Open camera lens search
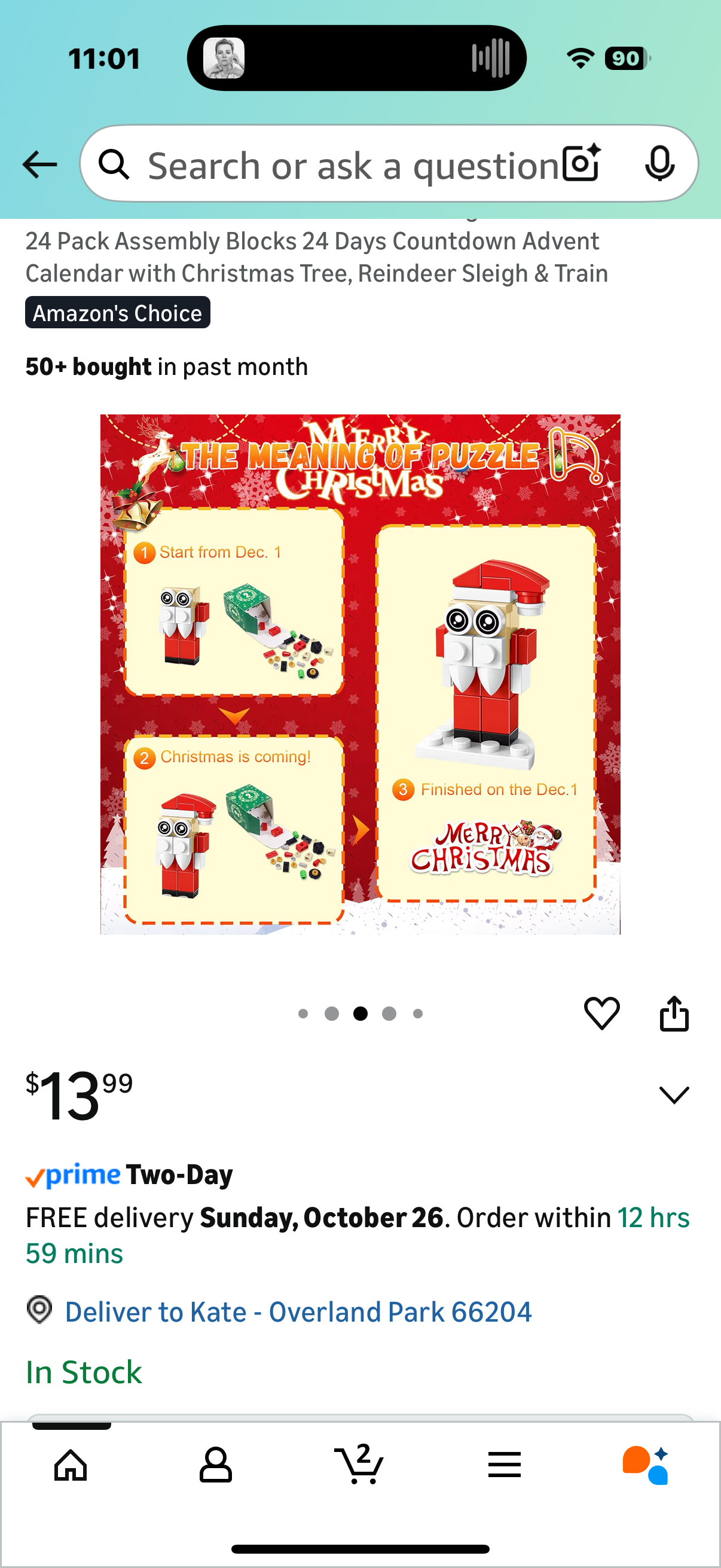 click(581, 164)
